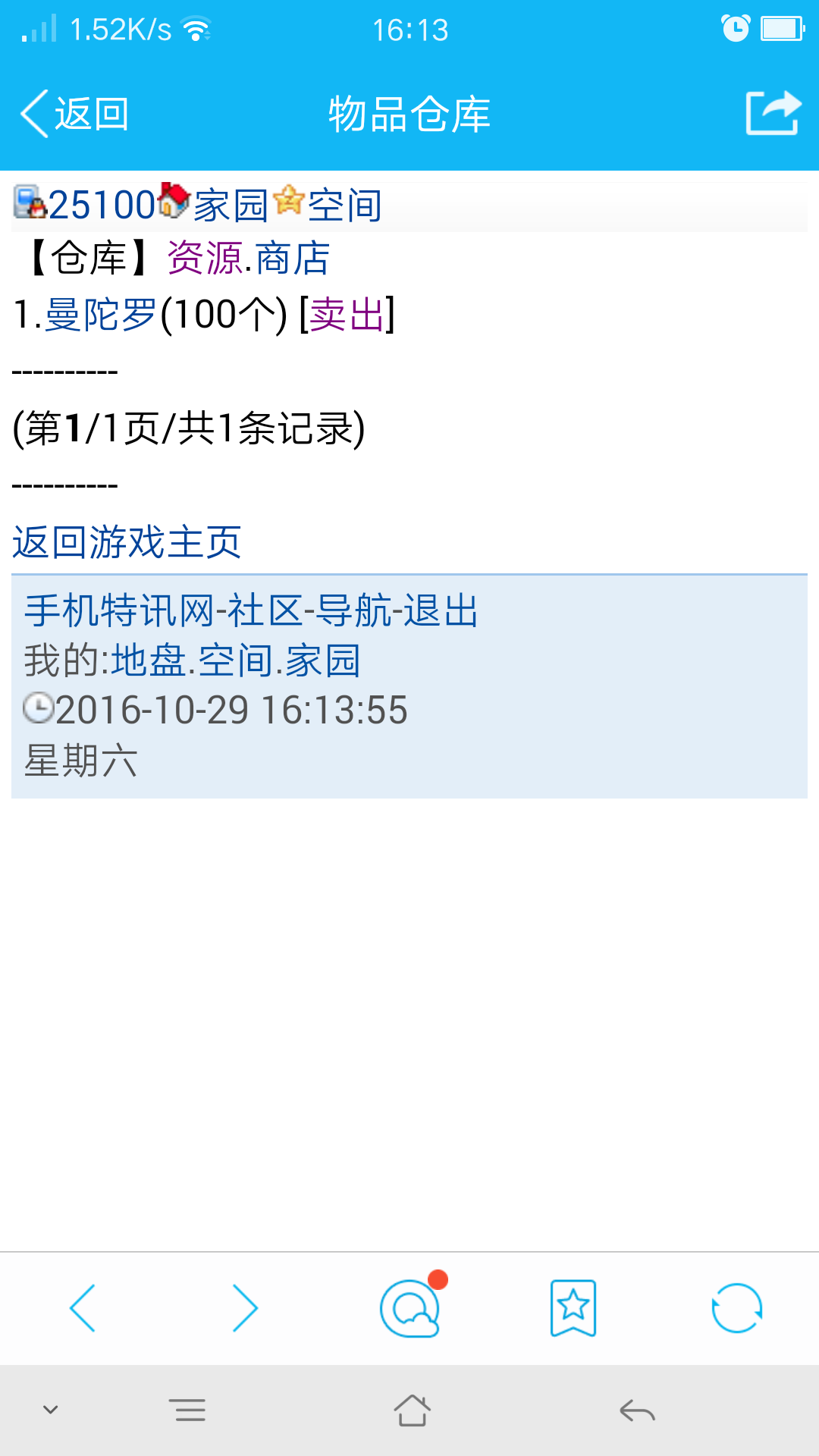Bookmark this page with star icon

pyautogui.click(x=573, y=1308)
